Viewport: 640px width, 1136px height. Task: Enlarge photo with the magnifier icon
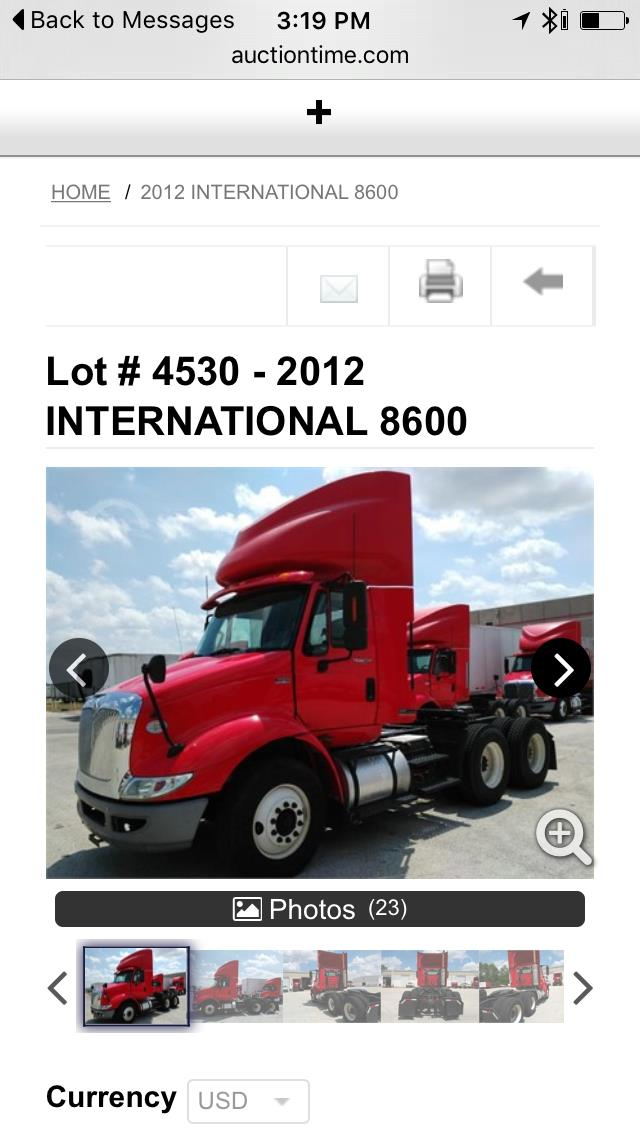563,836
